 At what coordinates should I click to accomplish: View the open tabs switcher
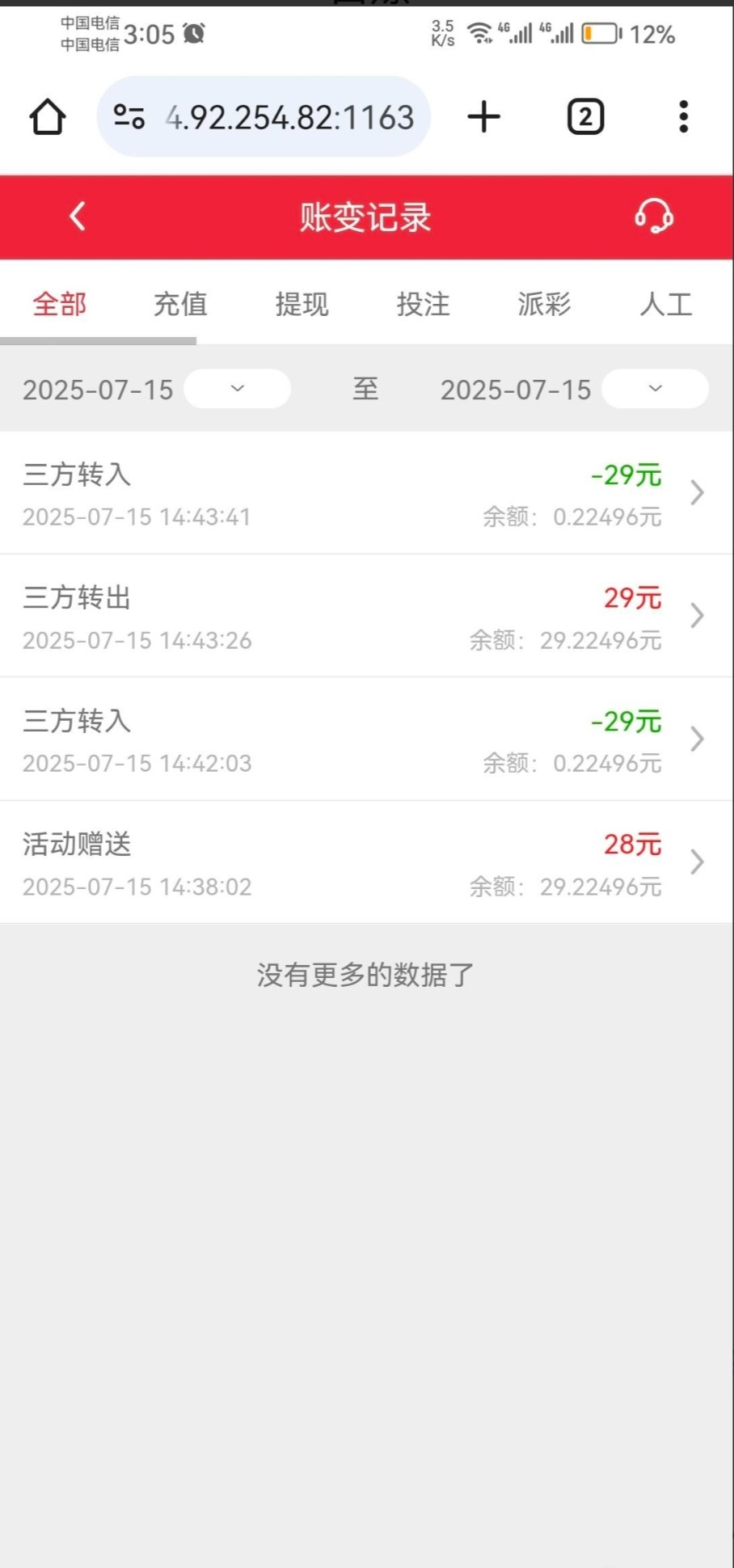(x=585, y=117)
